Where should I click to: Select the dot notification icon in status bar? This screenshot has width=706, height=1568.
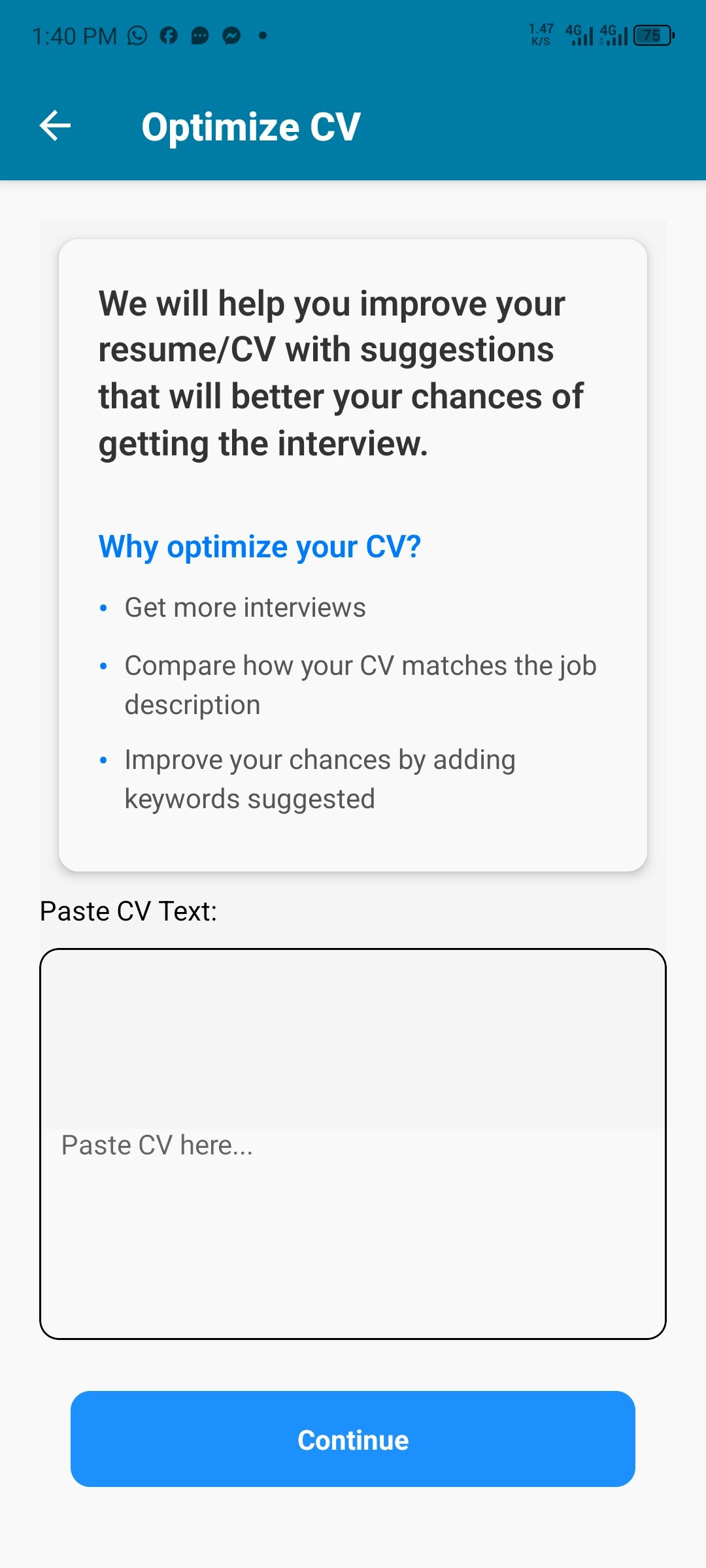pos(262,36)
